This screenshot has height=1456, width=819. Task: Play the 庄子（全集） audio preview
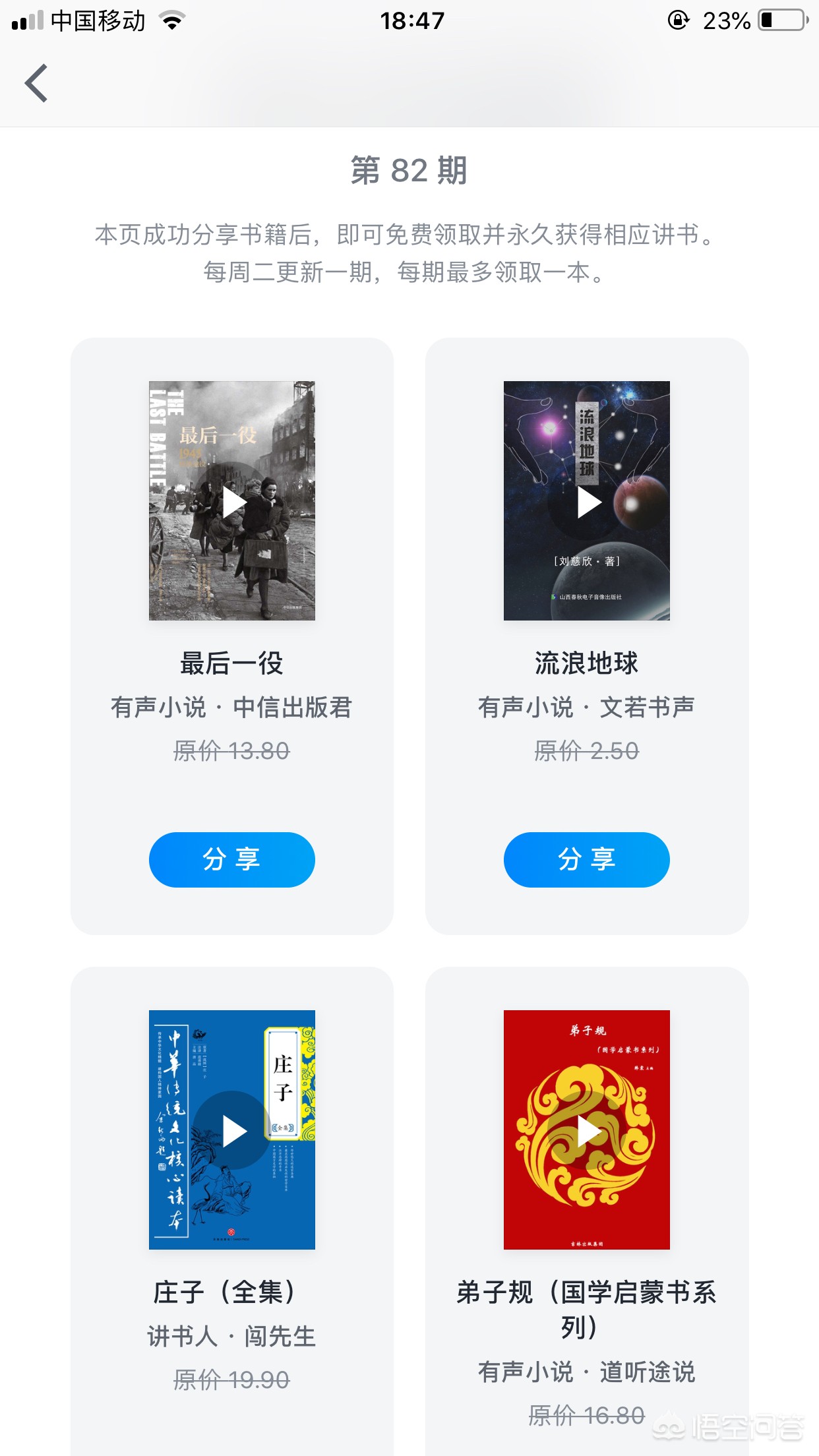233,1132
